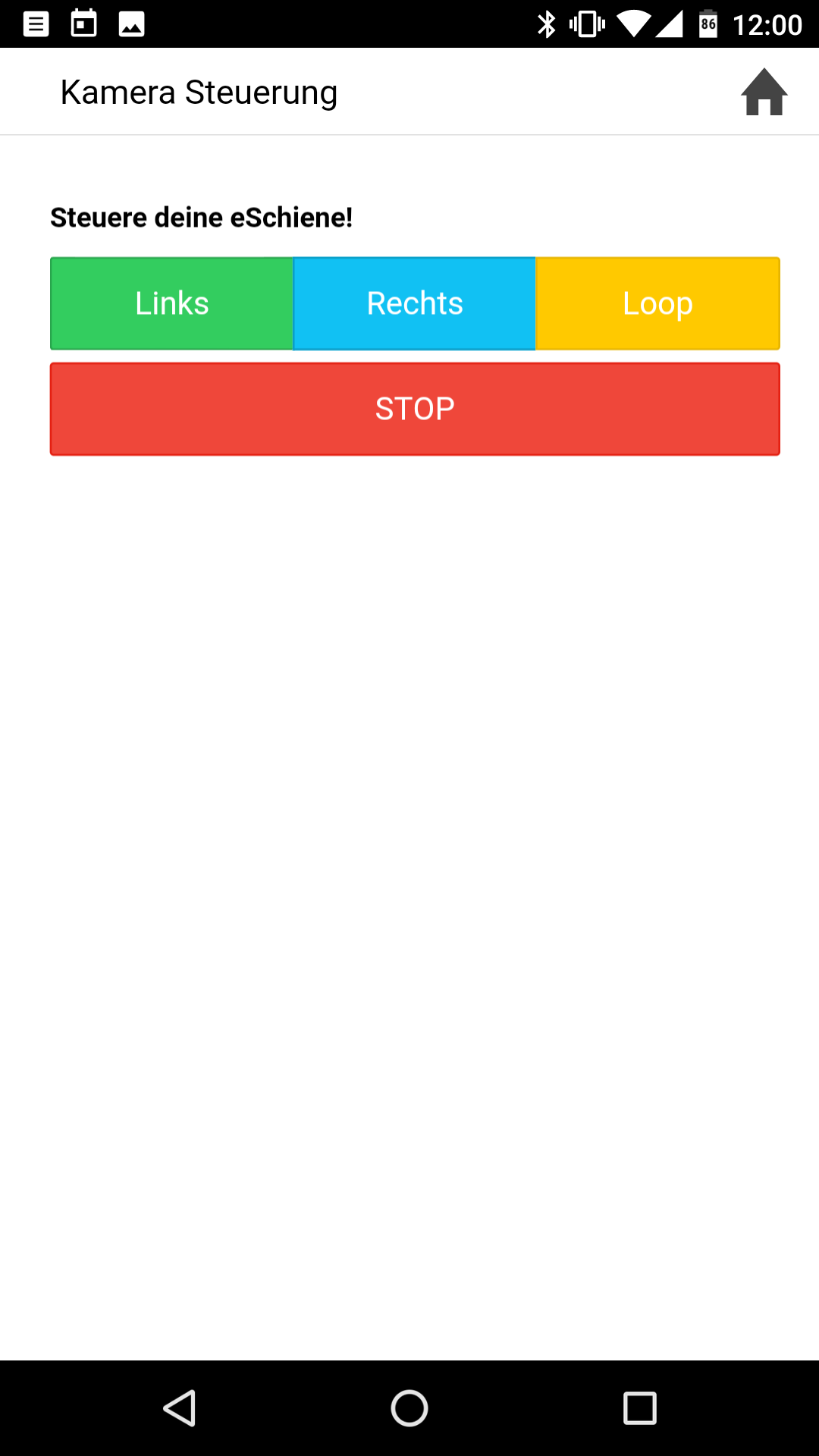
Task: Move the rail left with Links
Action: pyautogui.click(x=171, y=303)
